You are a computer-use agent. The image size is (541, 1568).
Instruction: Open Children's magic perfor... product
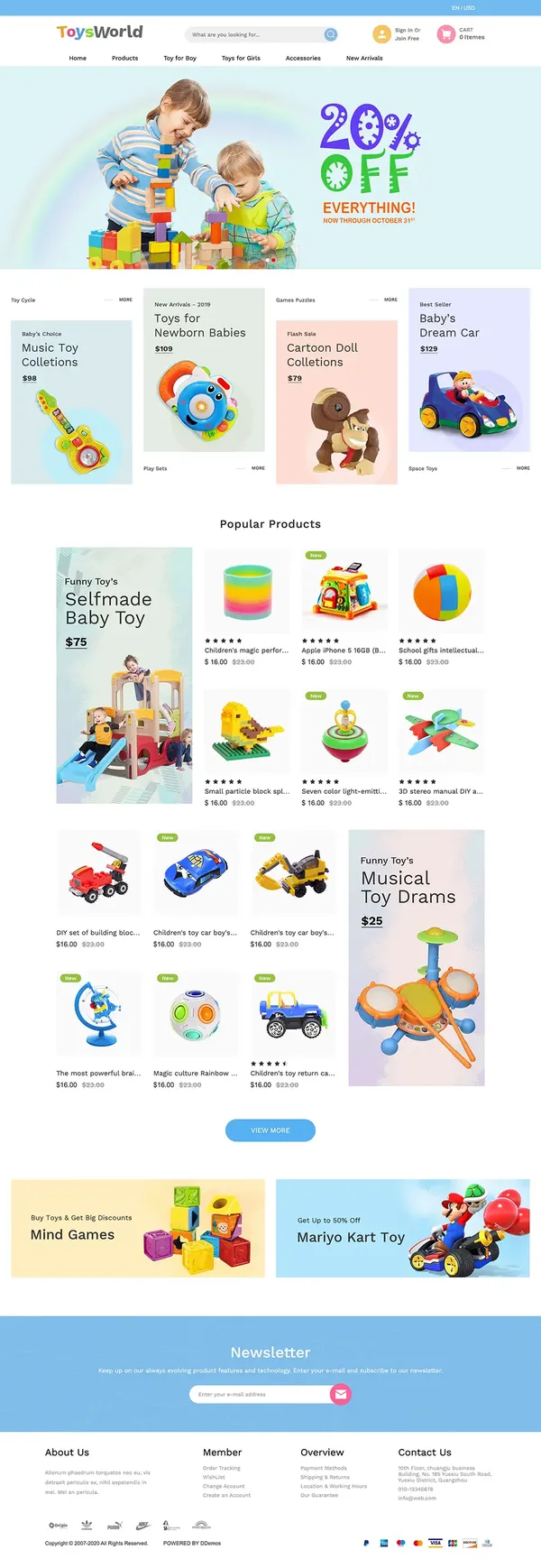coord(246,650)
